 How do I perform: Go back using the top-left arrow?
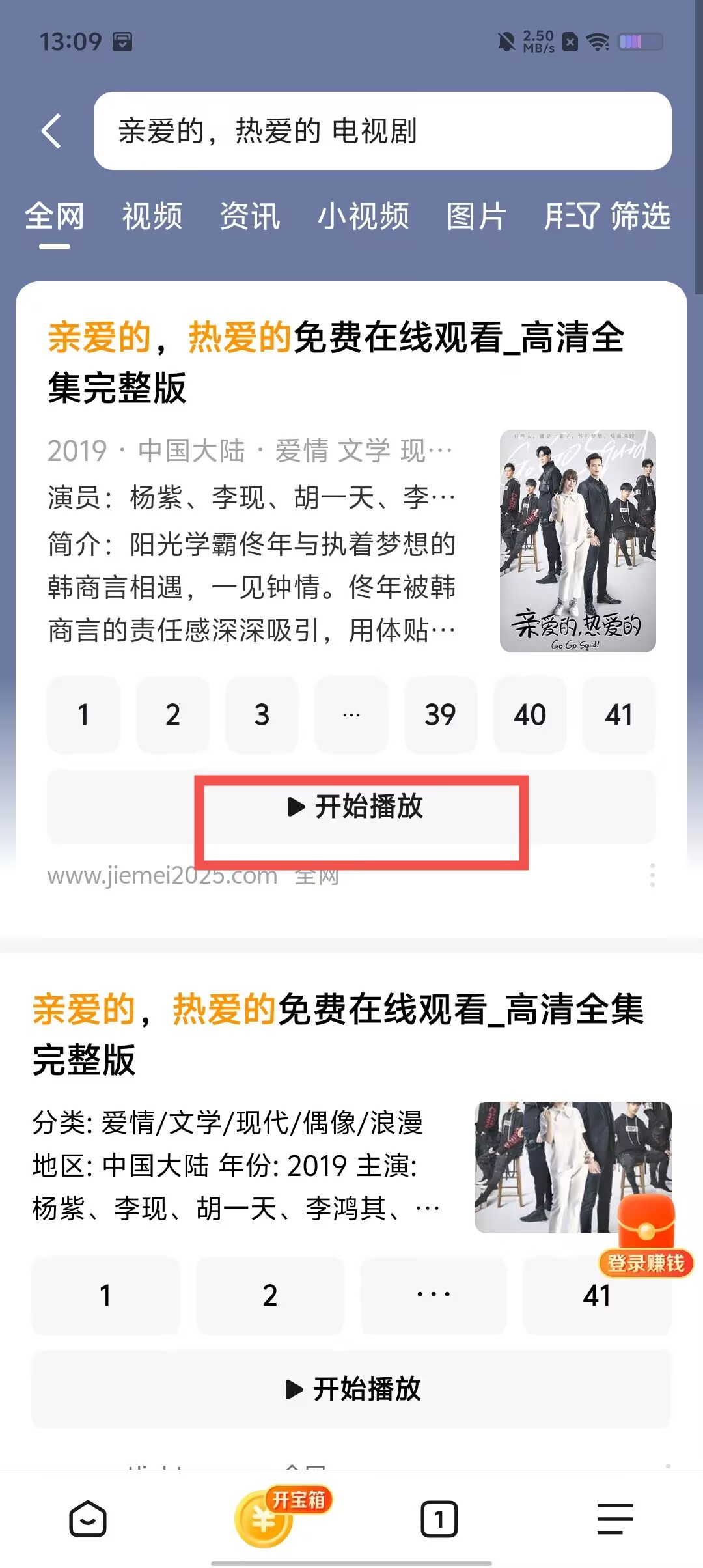52,131
